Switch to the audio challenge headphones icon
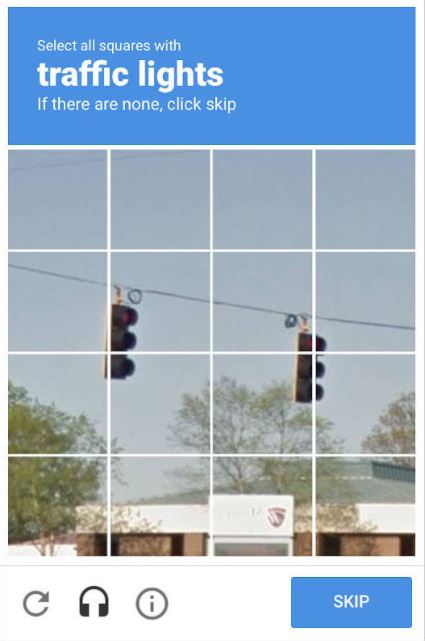This screenshot has height=641, width=425. tap(94, 602)
